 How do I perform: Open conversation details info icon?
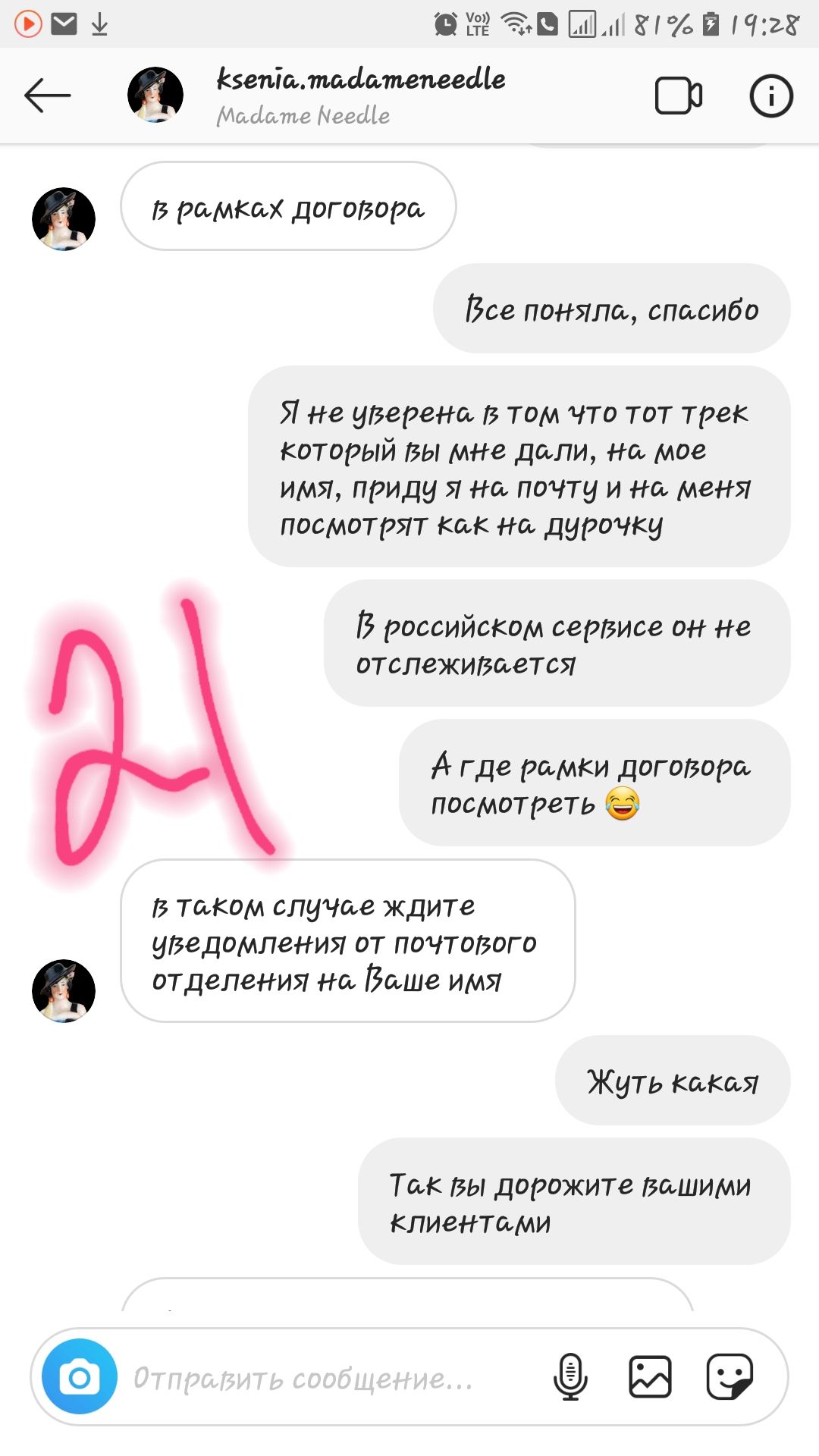click(x=770, y=96)
